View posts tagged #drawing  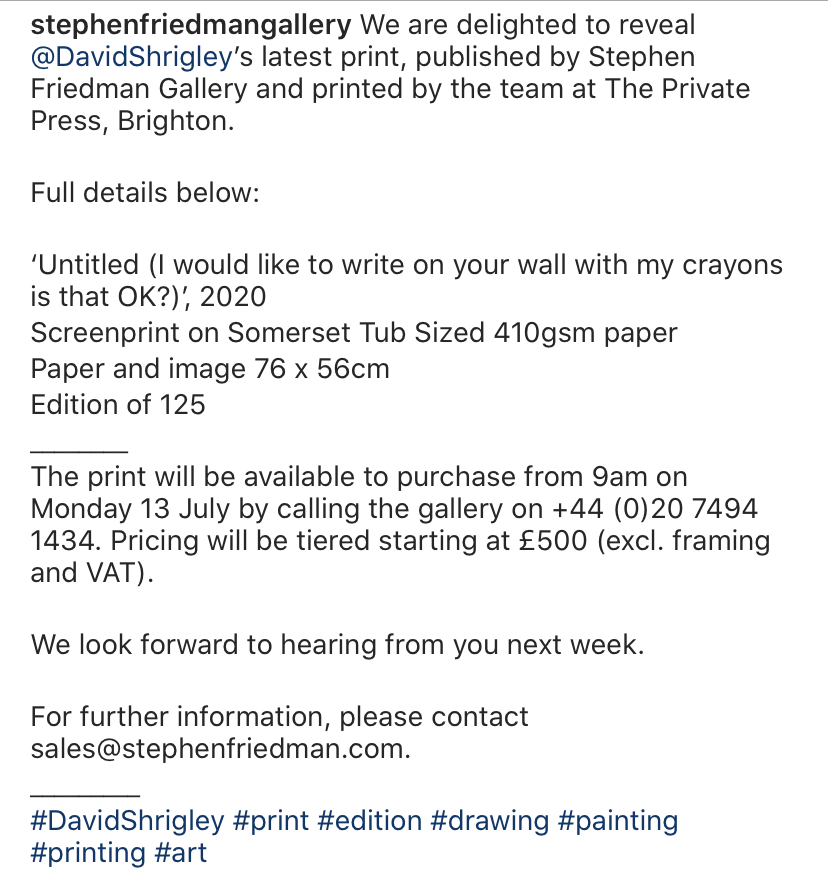[489, 821]
